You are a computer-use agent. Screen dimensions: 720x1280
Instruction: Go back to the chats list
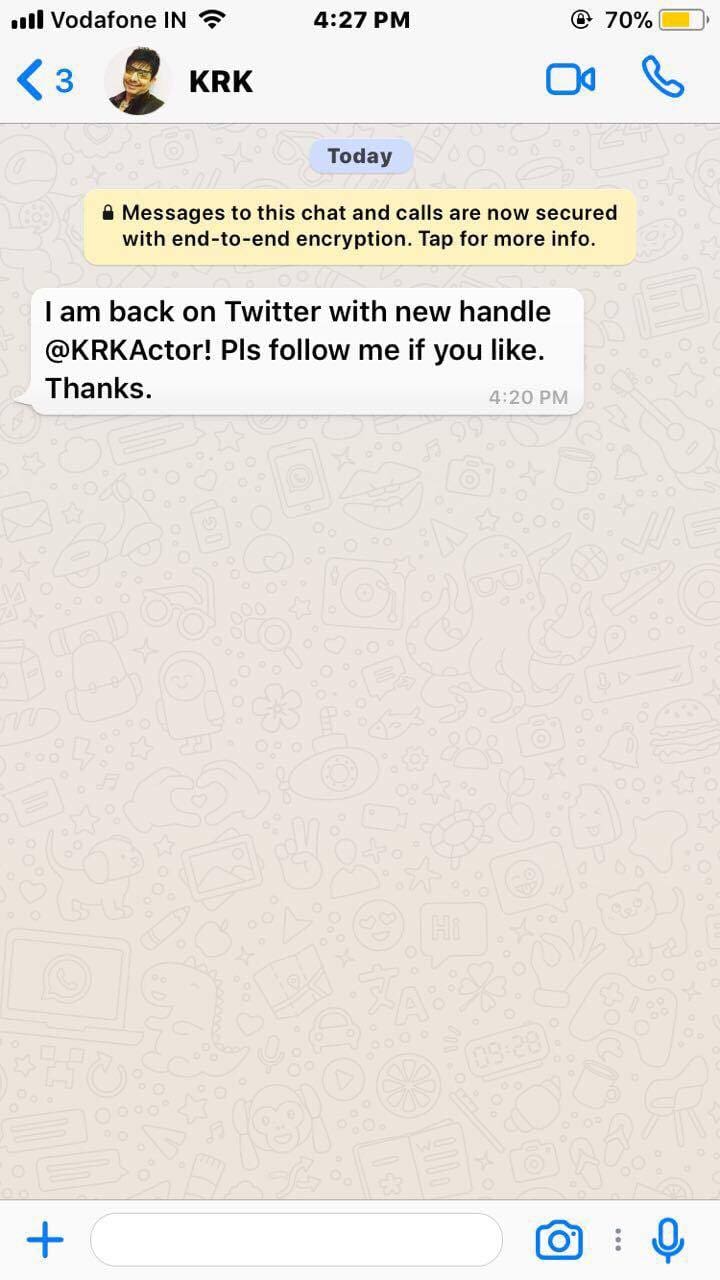tap(44, 80)
